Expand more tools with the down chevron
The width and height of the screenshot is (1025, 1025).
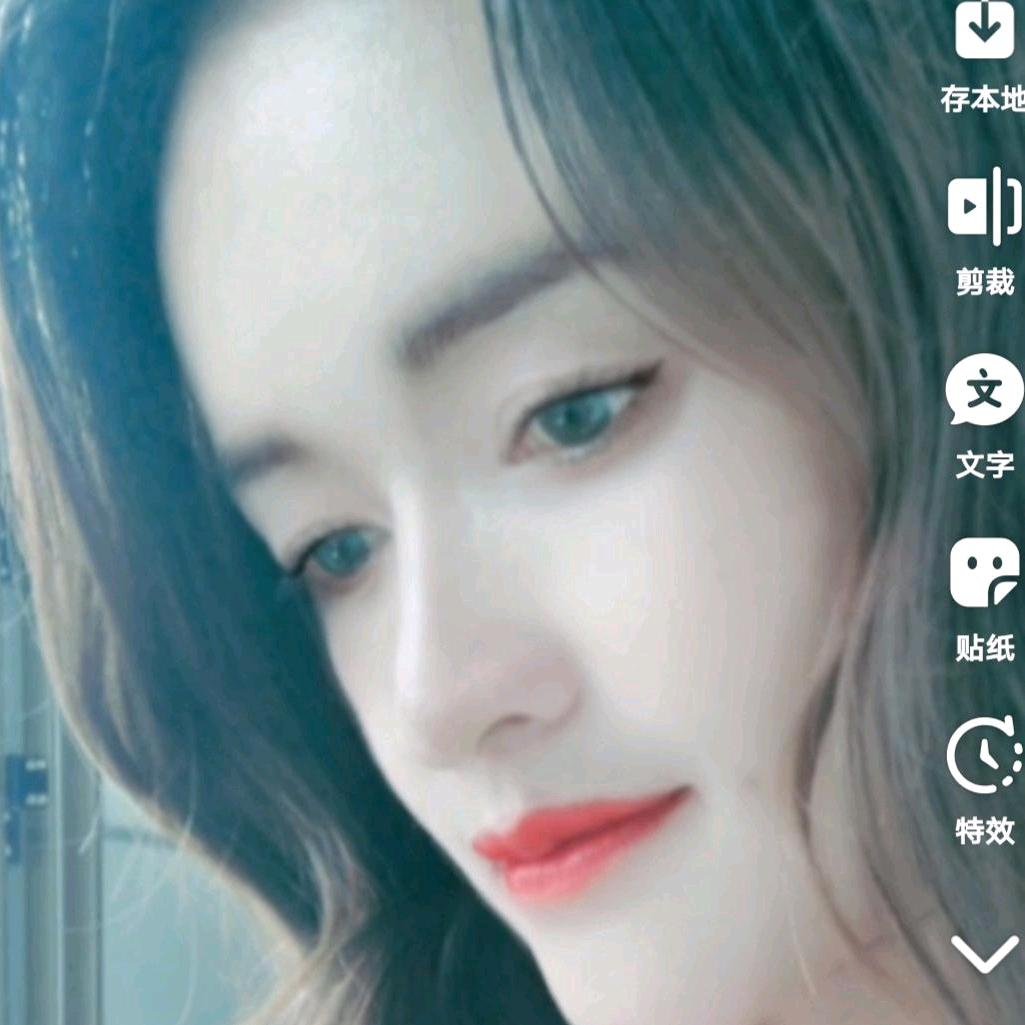984,953
